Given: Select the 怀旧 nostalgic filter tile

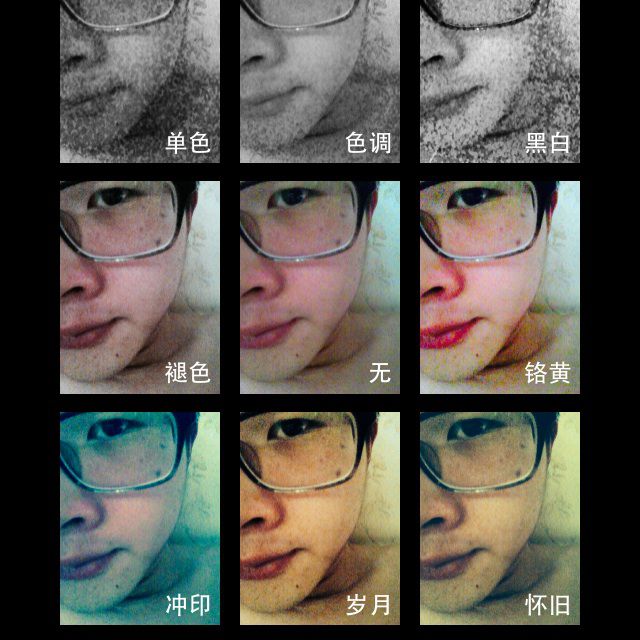Looking at the screenshot, I should 500,518.
